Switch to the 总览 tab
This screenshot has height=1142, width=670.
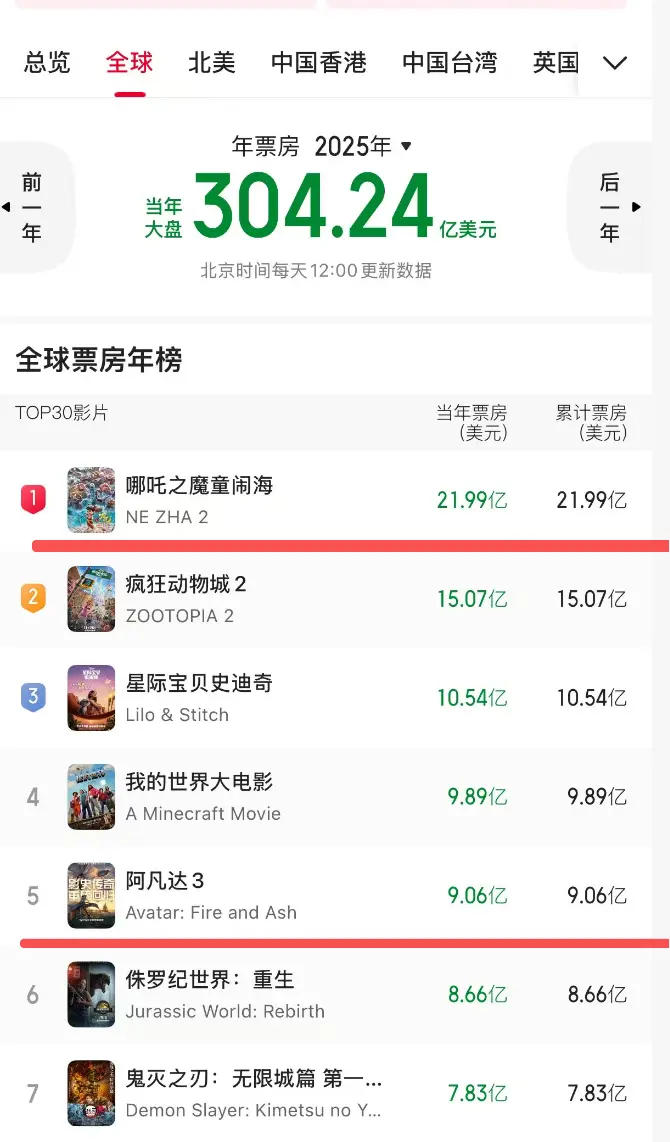click(47, 63)
